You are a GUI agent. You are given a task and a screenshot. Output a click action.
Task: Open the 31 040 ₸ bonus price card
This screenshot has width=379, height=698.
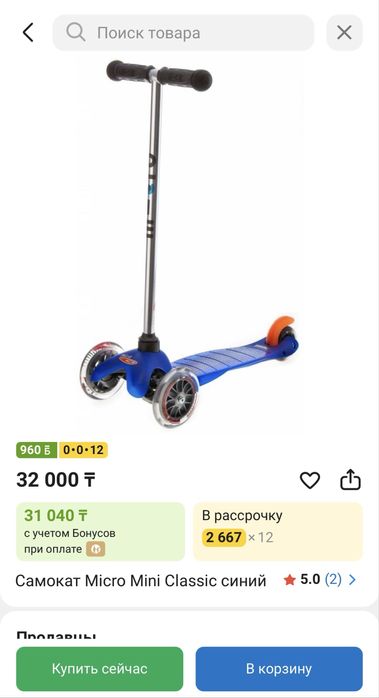point(100,532)
